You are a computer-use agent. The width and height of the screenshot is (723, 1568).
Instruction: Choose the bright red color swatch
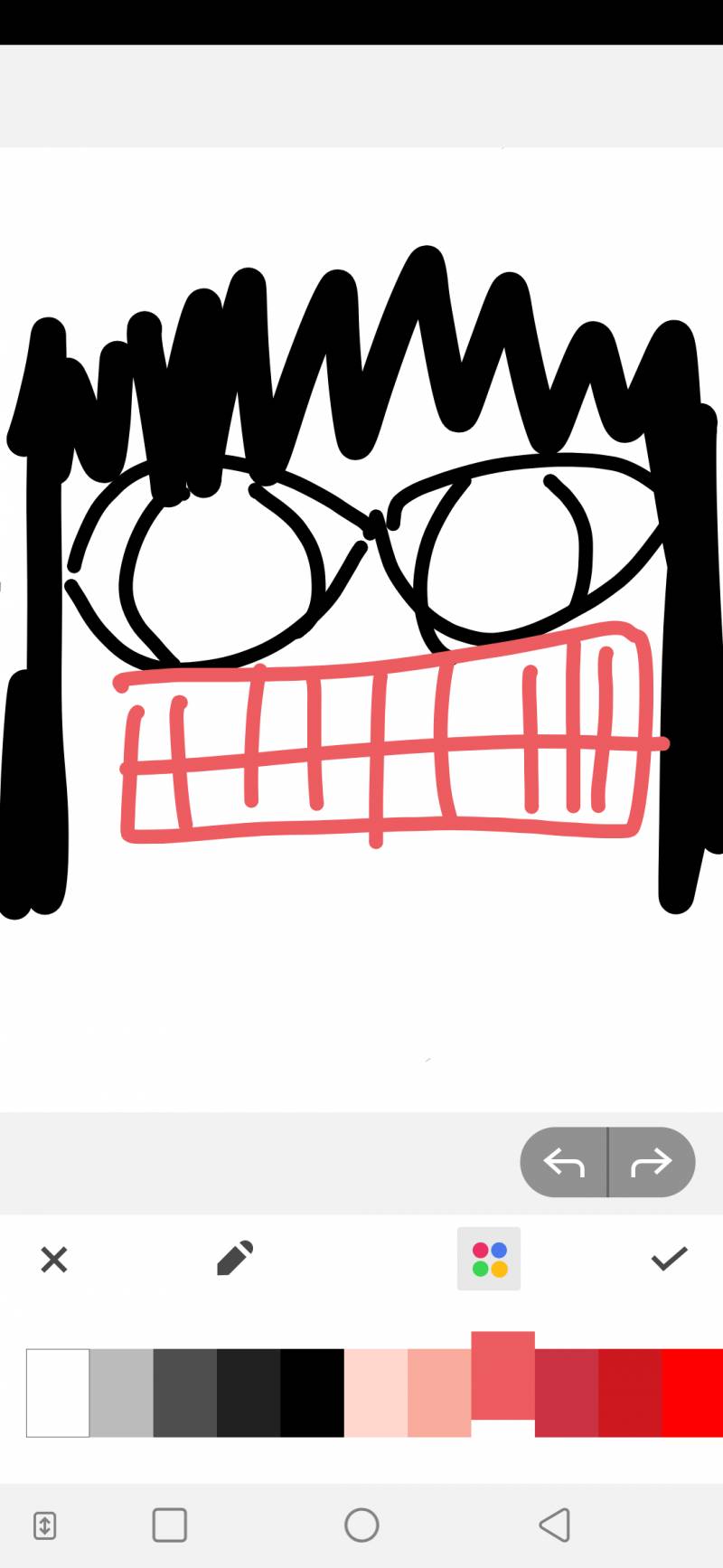(x=692, y=1393)
